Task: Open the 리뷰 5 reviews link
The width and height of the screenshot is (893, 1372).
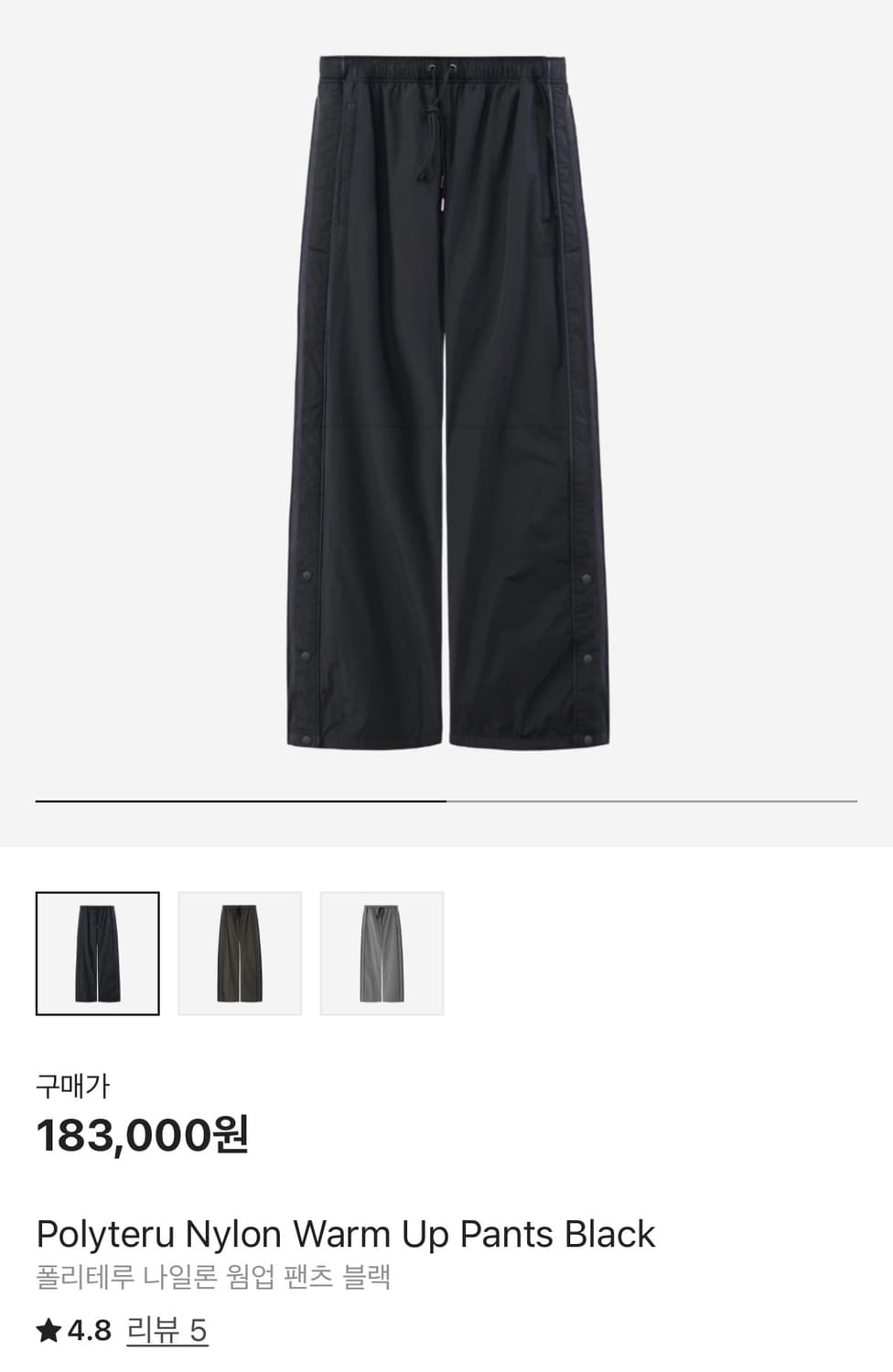Action: pos(167,1329)
